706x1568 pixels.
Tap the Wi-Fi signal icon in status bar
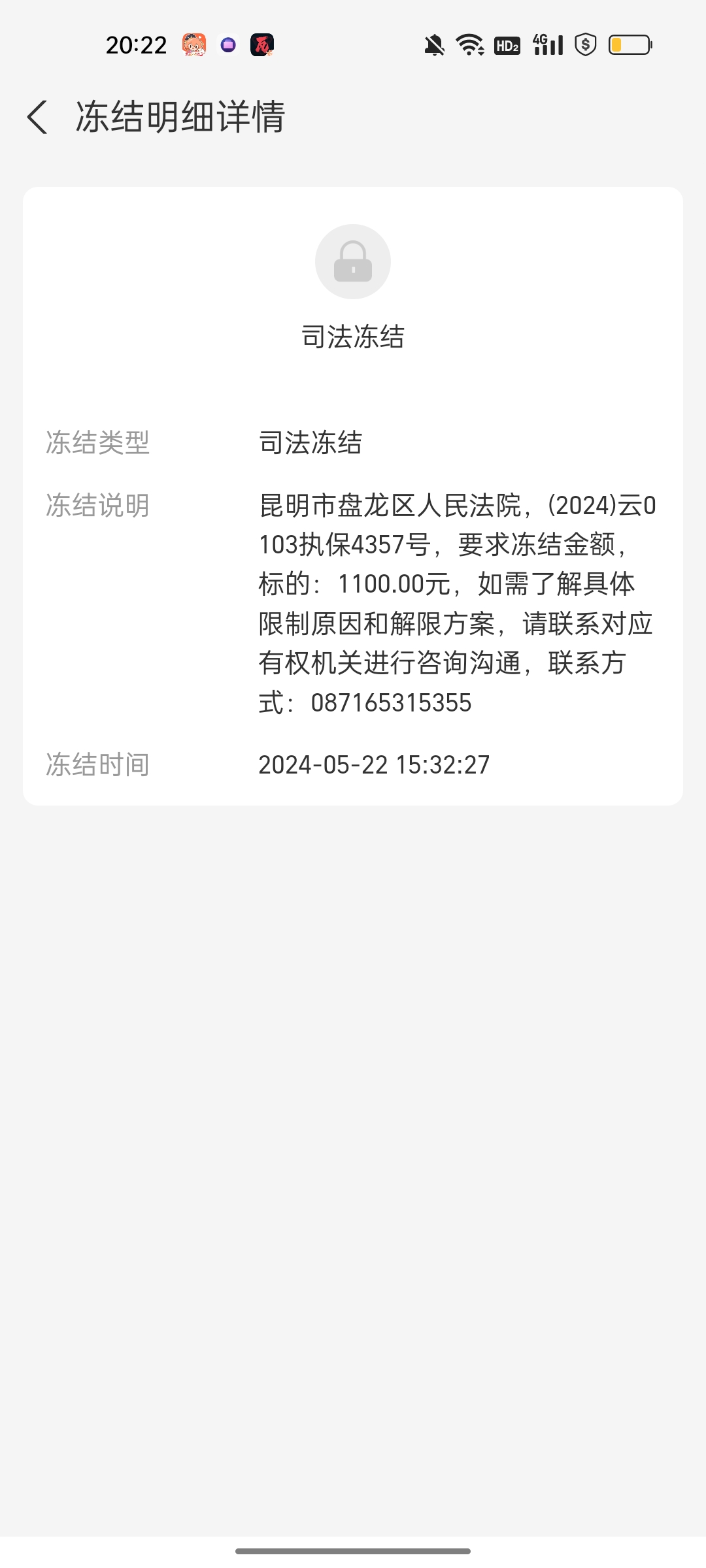click(470, 45)
